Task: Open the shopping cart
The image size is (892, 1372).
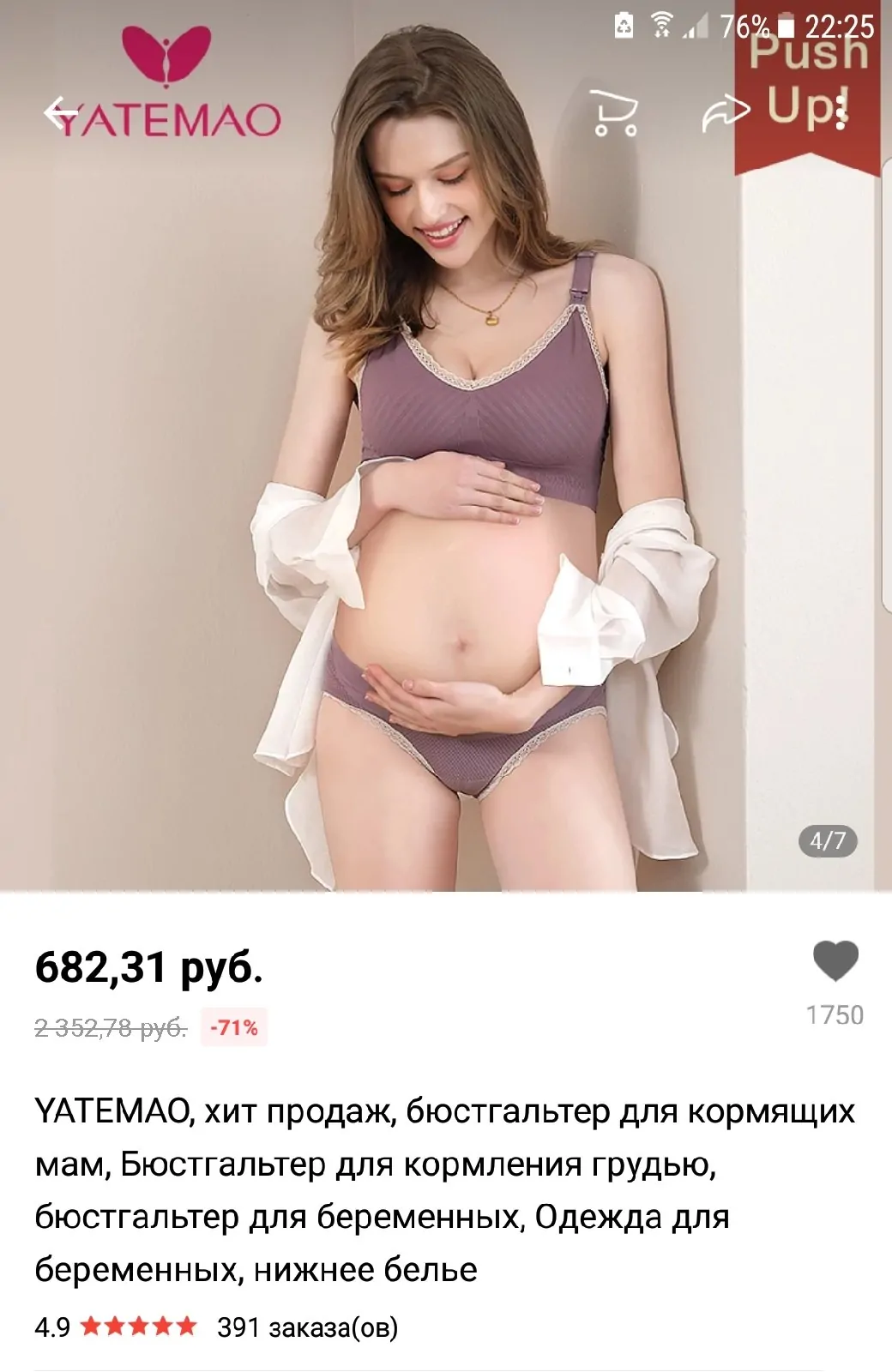Action: click(616, 112)
